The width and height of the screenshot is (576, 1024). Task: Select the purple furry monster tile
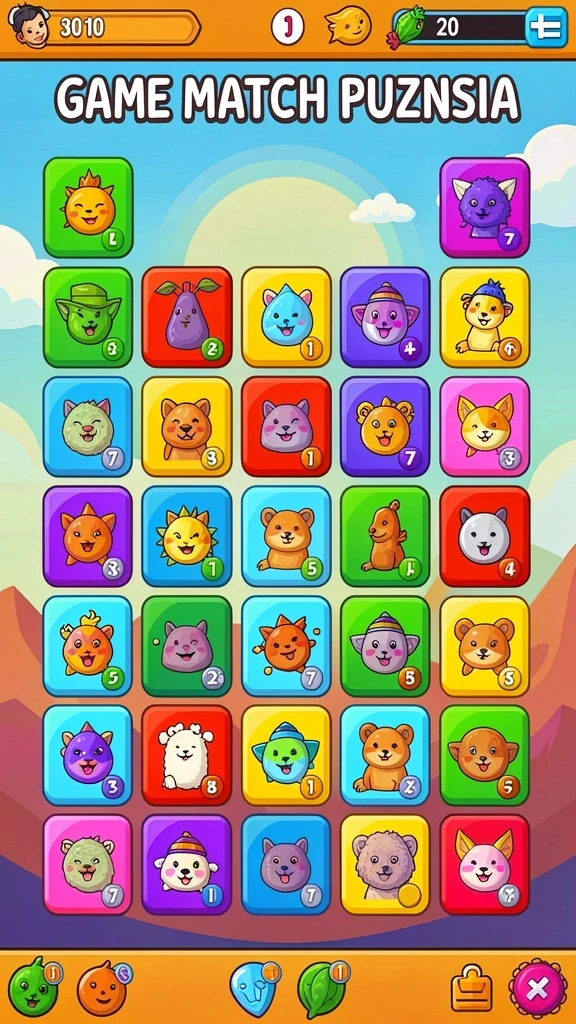485,208
